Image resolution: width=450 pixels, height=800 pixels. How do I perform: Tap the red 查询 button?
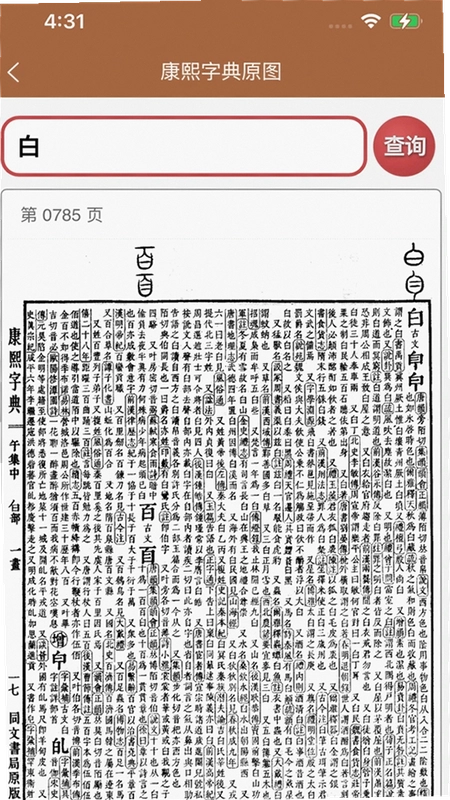[x=404, y=146]
